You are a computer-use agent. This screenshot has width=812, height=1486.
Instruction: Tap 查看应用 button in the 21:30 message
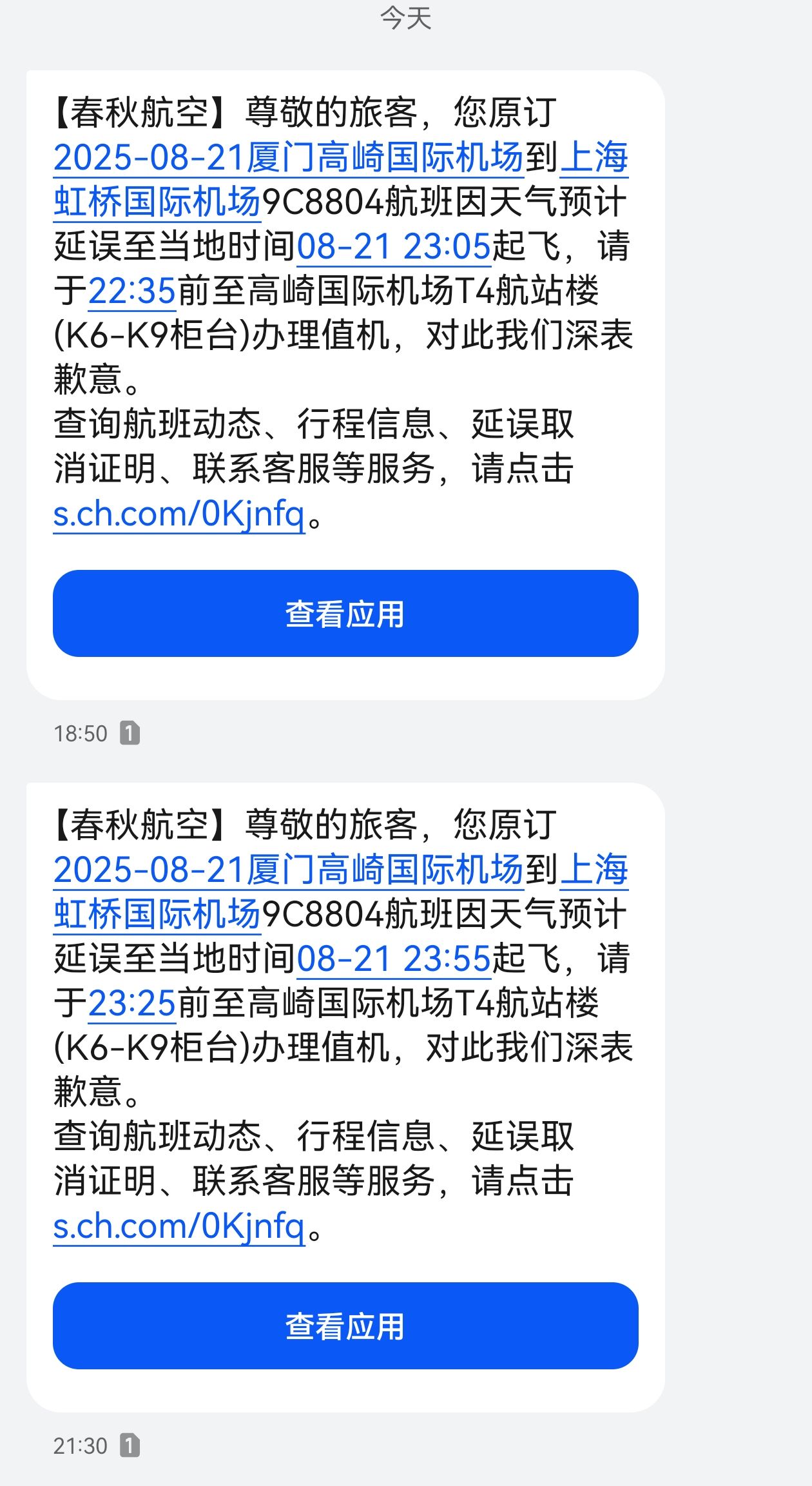(x=345, y=1325)
